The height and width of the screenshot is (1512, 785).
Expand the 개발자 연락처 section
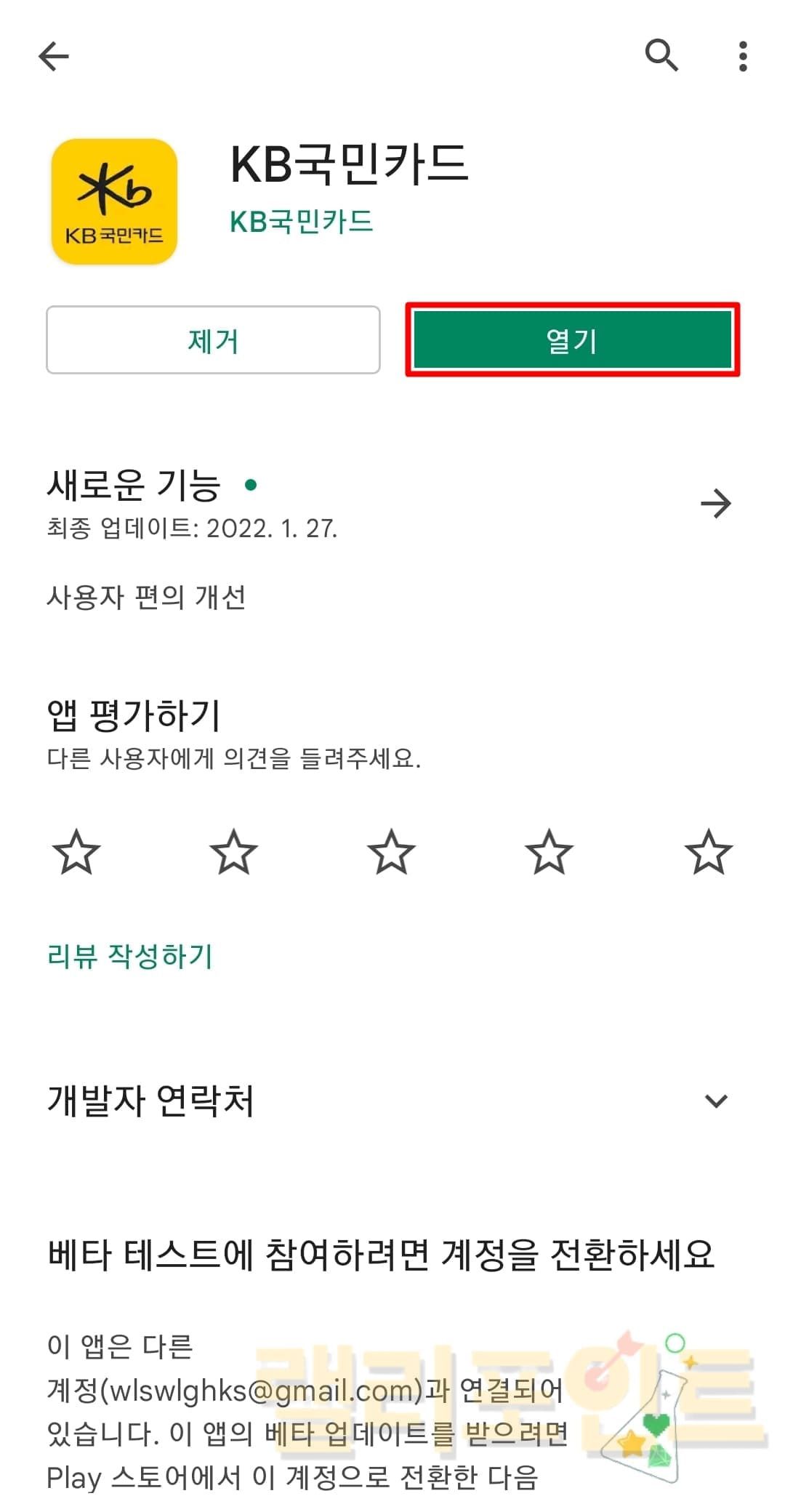coord(715,1101)
